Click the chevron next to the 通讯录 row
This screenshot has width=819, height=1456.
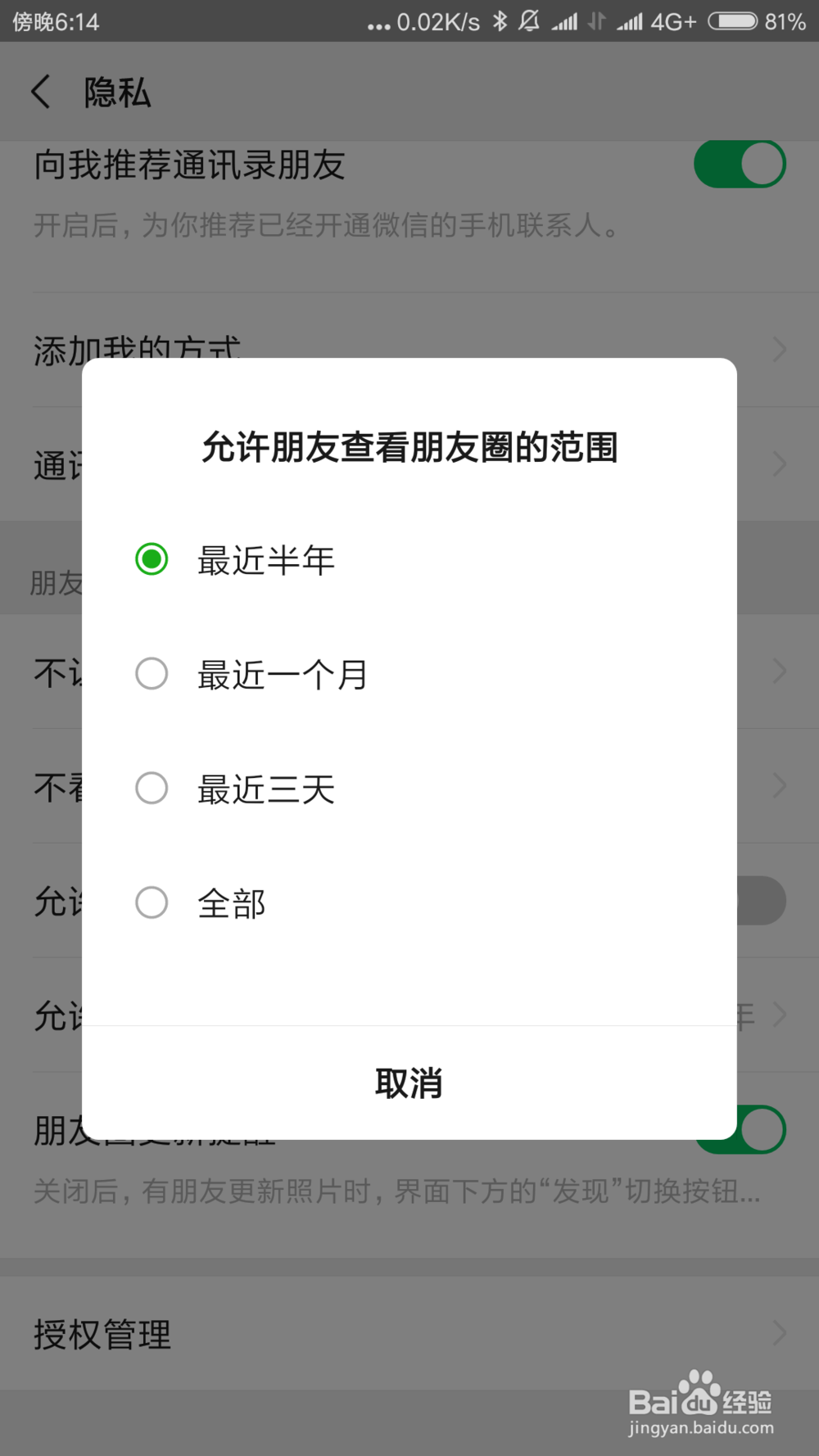[x=779, y=464]
